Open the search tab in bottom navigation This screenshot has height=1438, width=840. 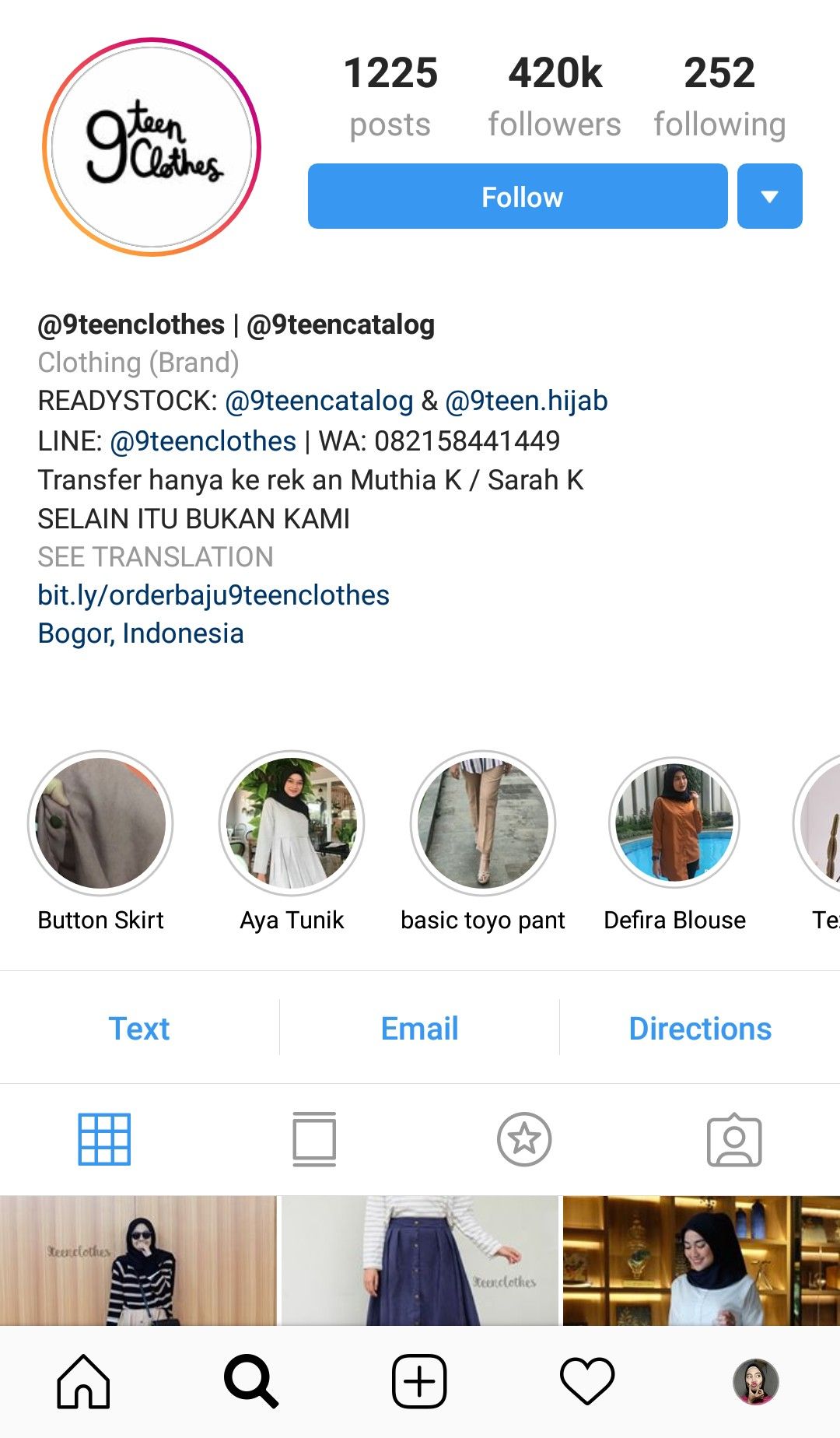pyautogui.click(x=251, y=1381)
